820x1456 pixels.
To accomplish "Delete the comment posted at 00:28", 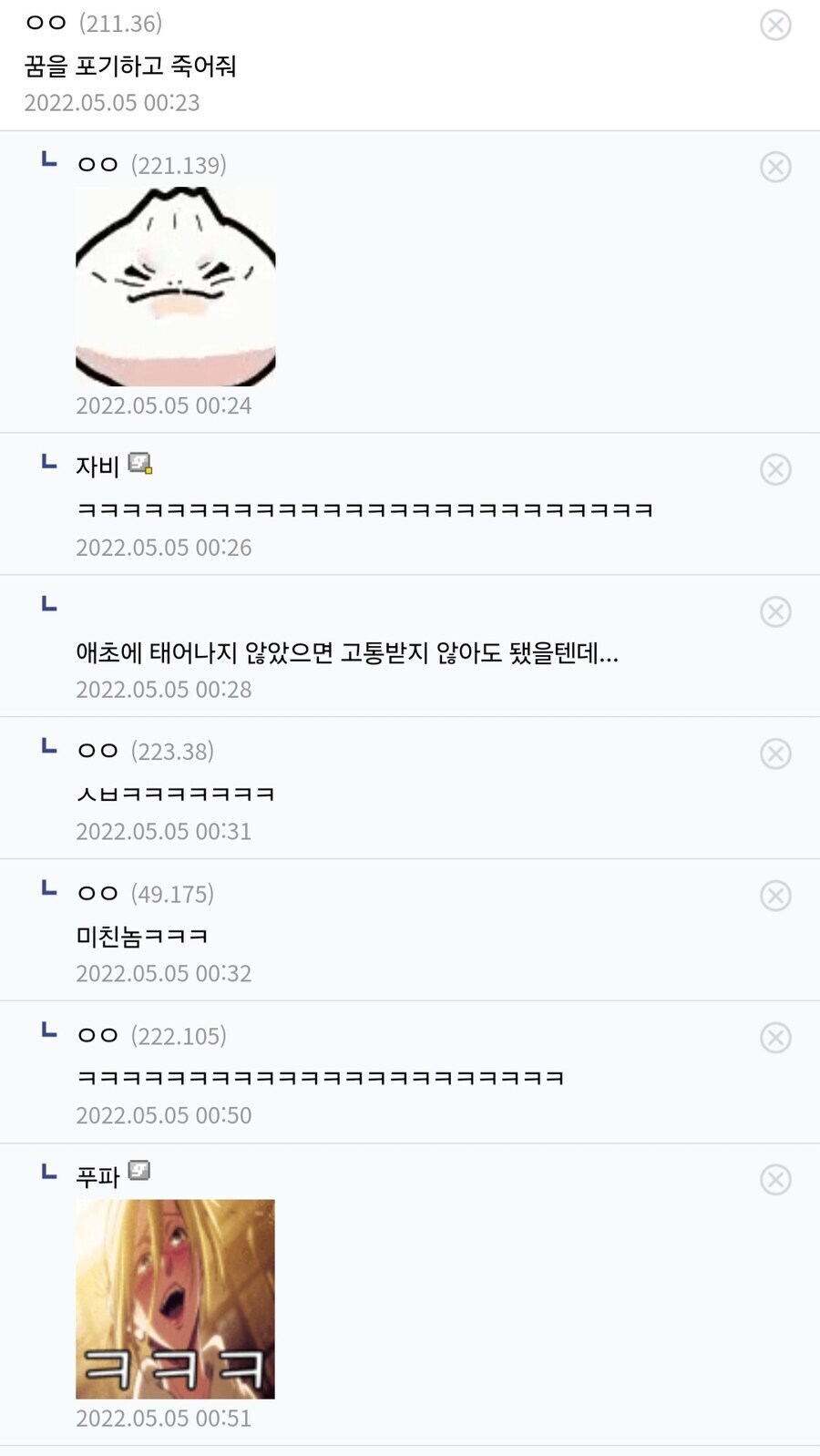I will [x=775, y=611].
